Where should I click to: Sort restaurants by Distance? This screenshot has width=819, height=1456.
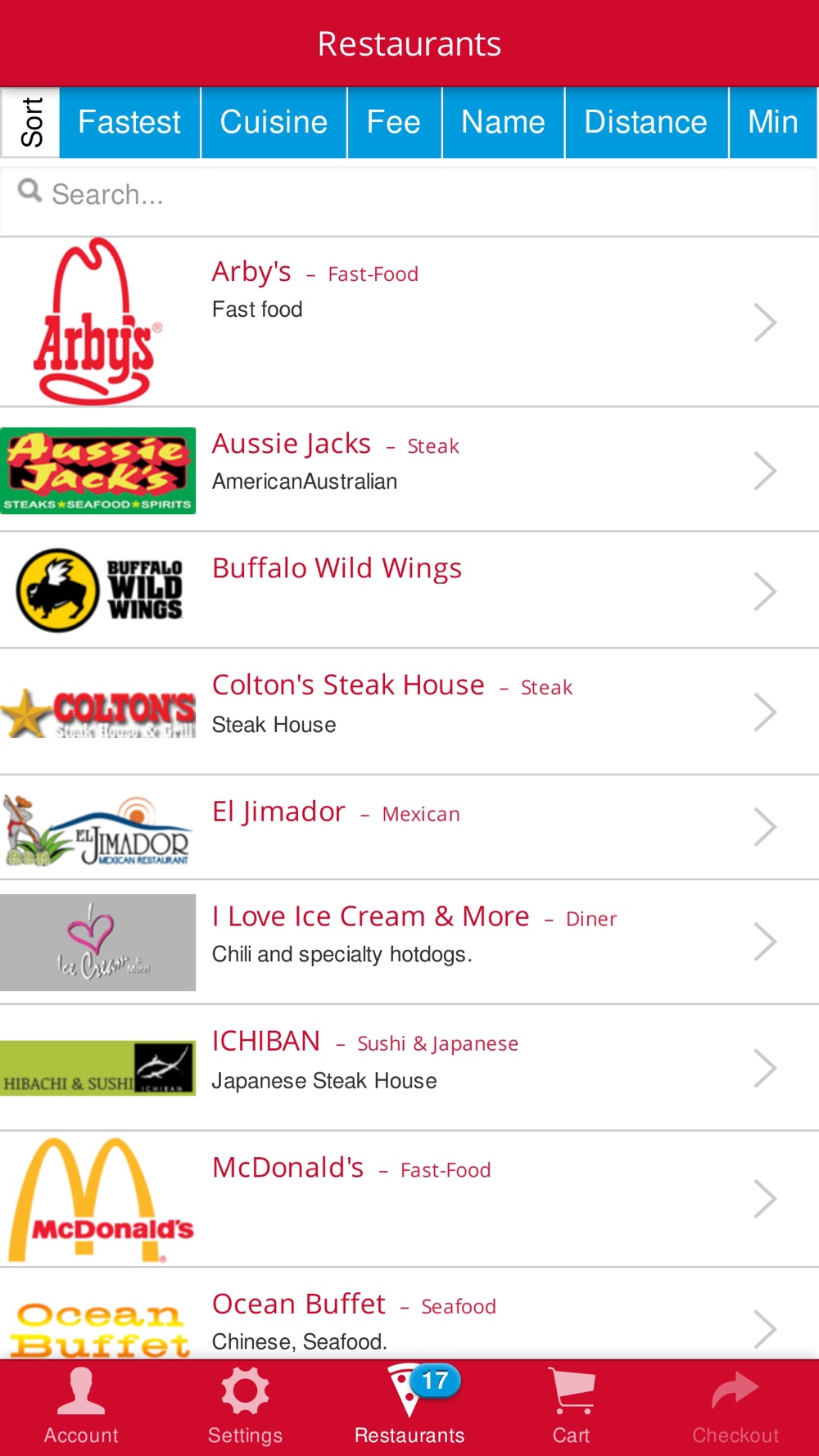pos(646,122)
